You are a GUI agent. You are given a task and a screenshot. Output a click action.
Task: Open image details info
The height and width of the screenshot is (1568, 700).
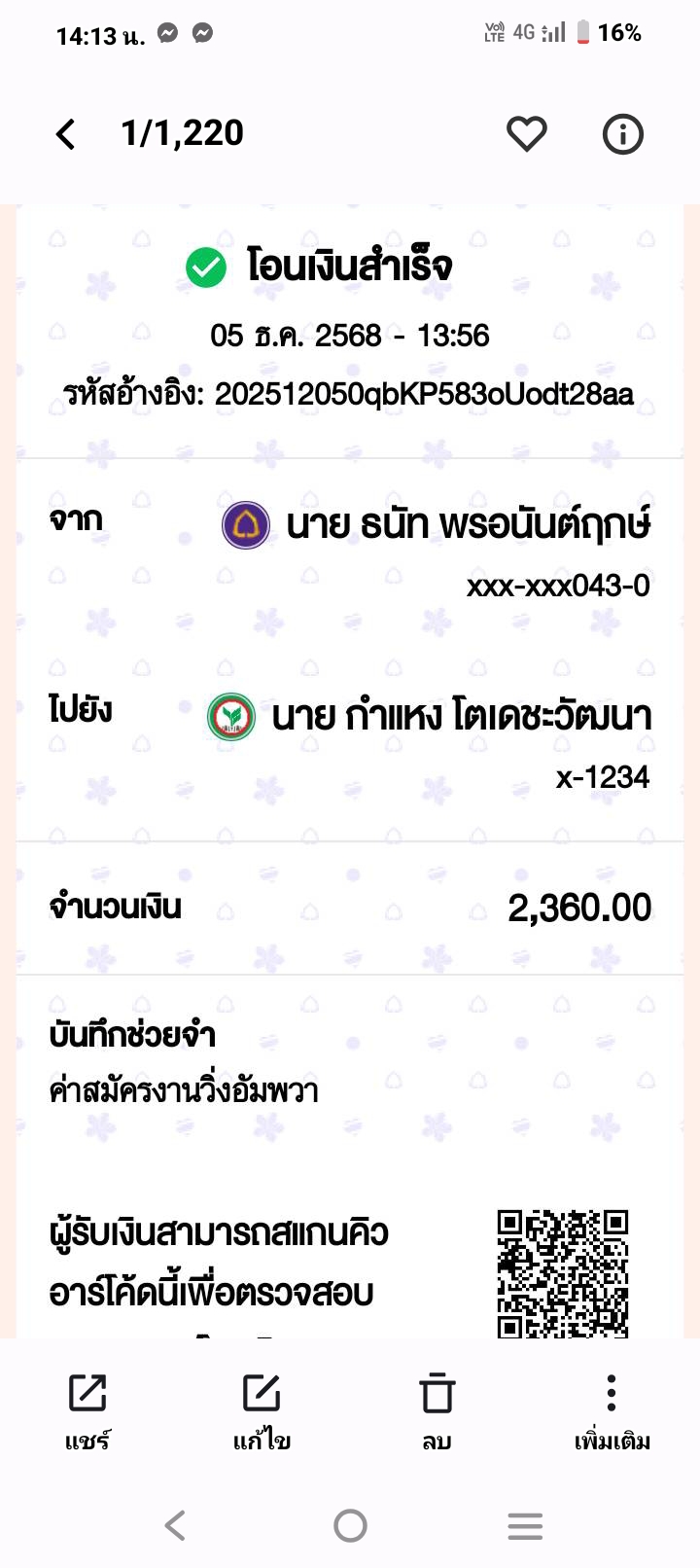point(622,134)
